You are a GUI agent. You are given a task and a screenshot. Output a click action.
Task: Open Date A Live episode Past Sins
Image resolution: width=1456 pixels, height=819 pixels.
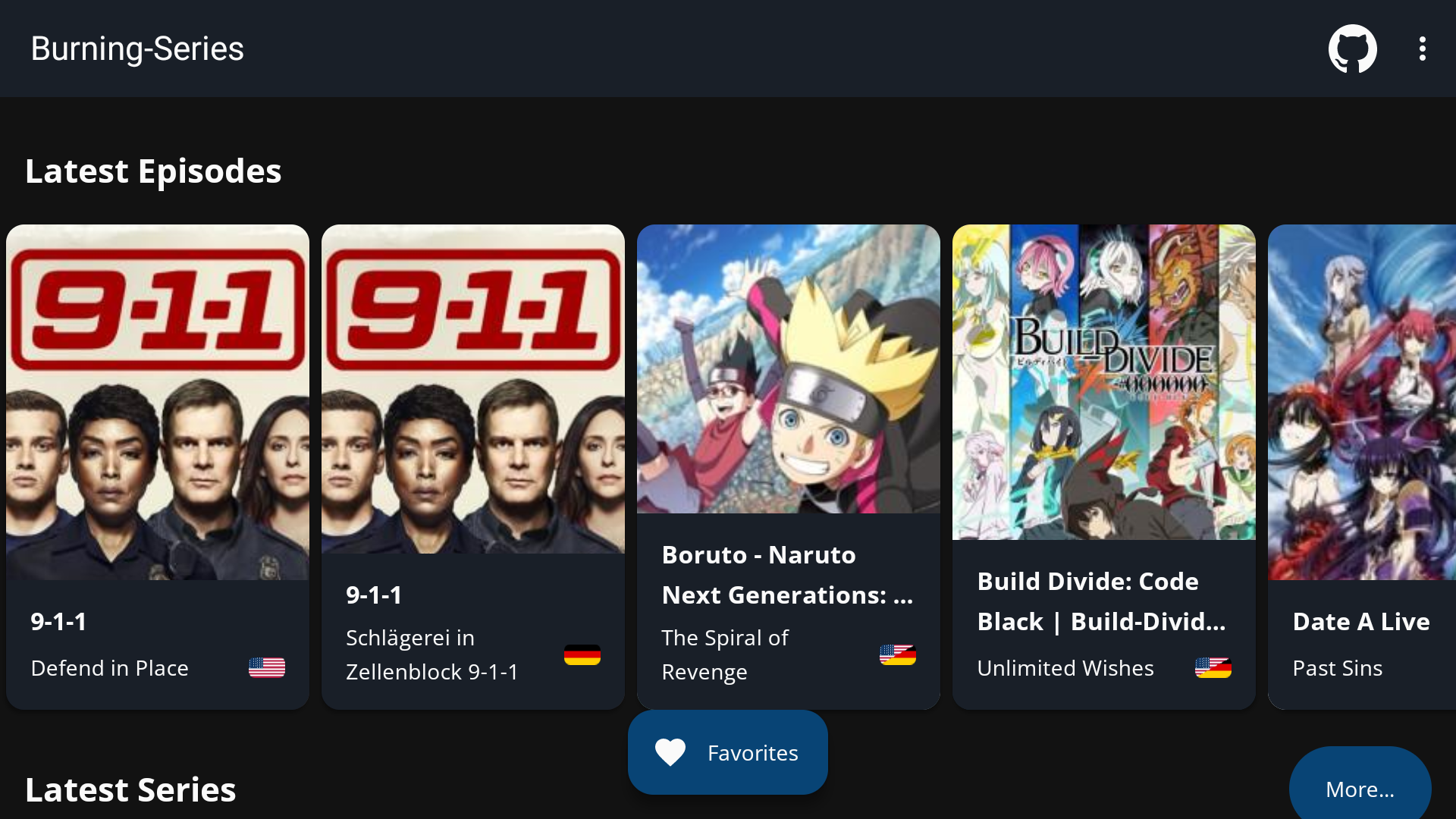pyautogui.click(x=1362, y=466)
